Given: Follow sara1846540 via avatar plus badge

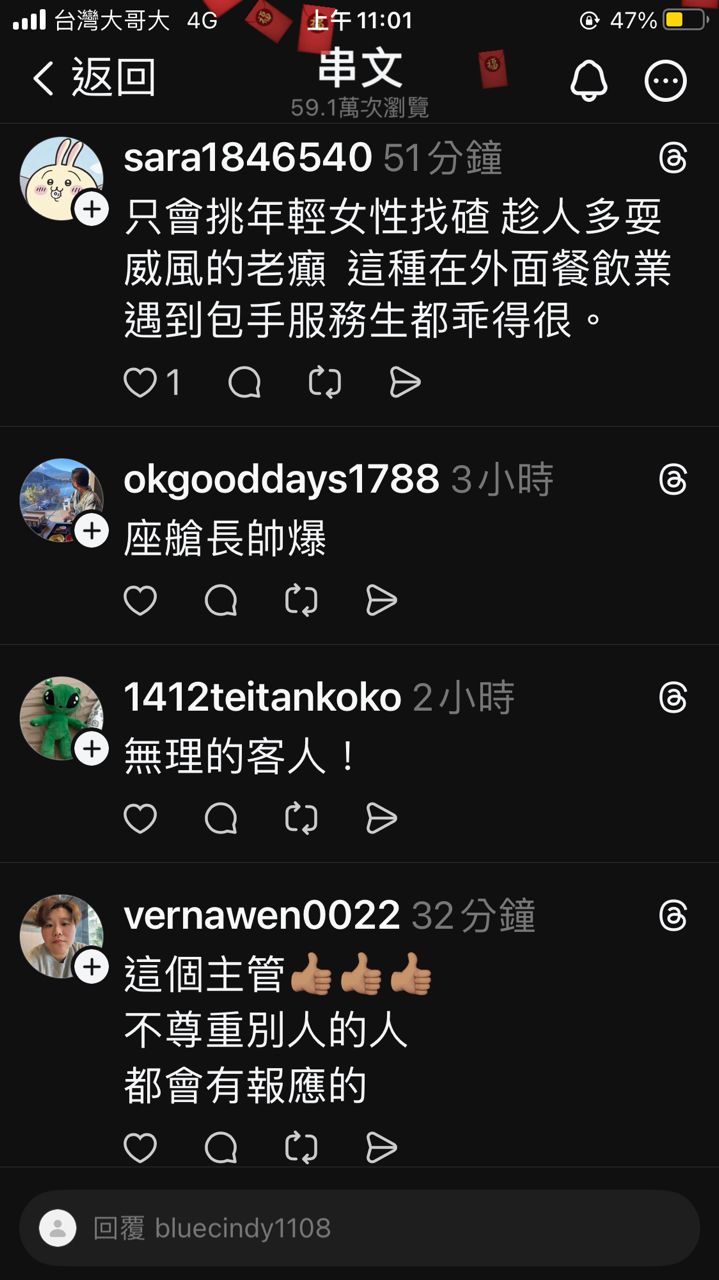Looking at the screenshot, I should 92,210.
